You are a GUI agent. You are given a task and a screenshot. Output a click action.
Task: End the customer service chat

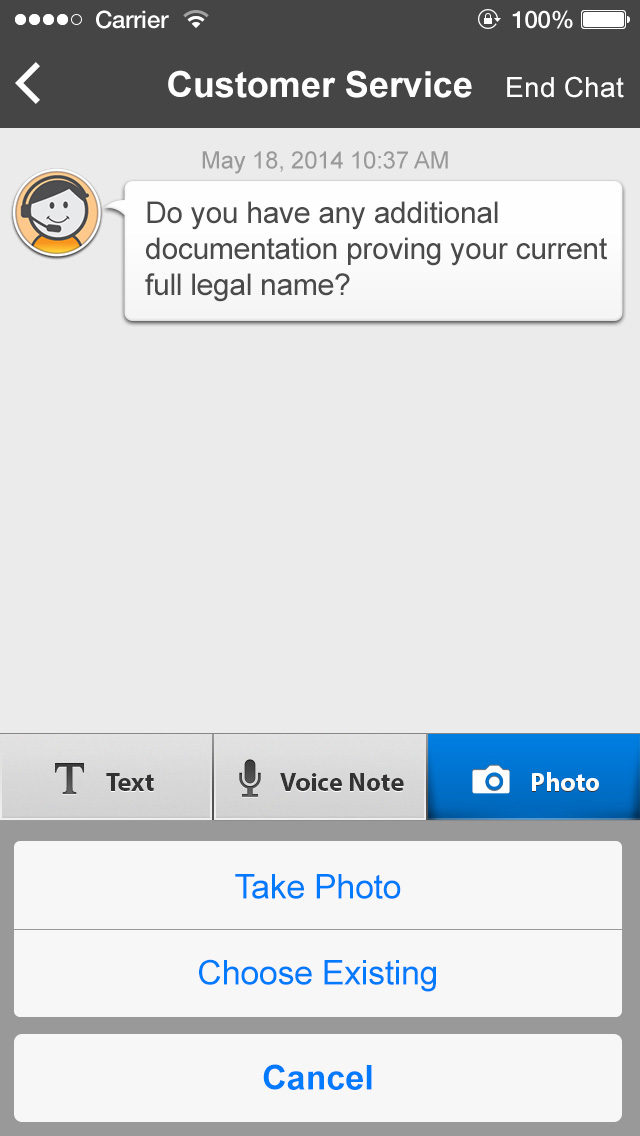pos(564,87)
